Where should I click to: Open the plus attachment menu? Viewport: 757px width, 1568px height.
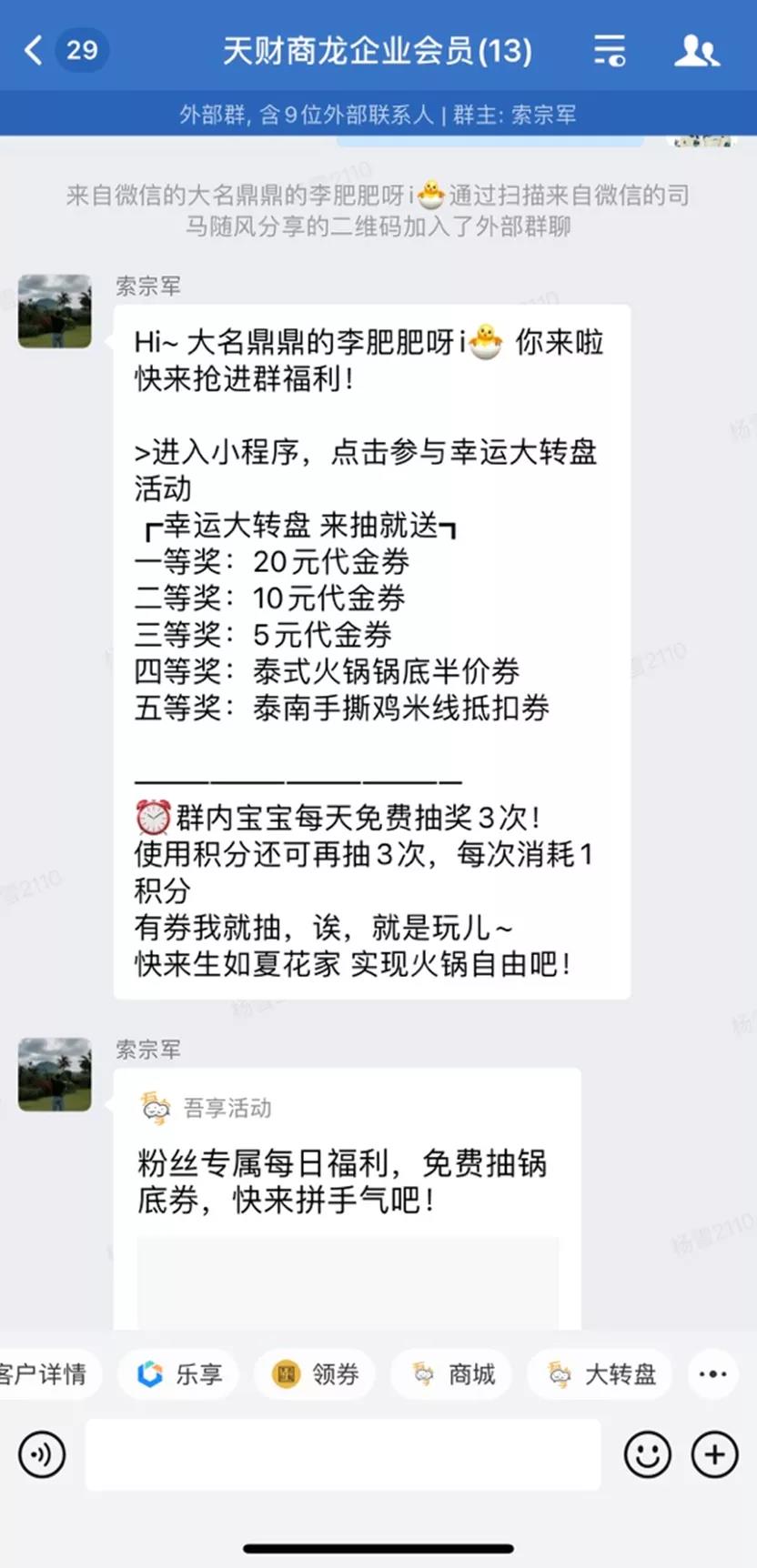pyautogui.click(x=714, y=1455)
